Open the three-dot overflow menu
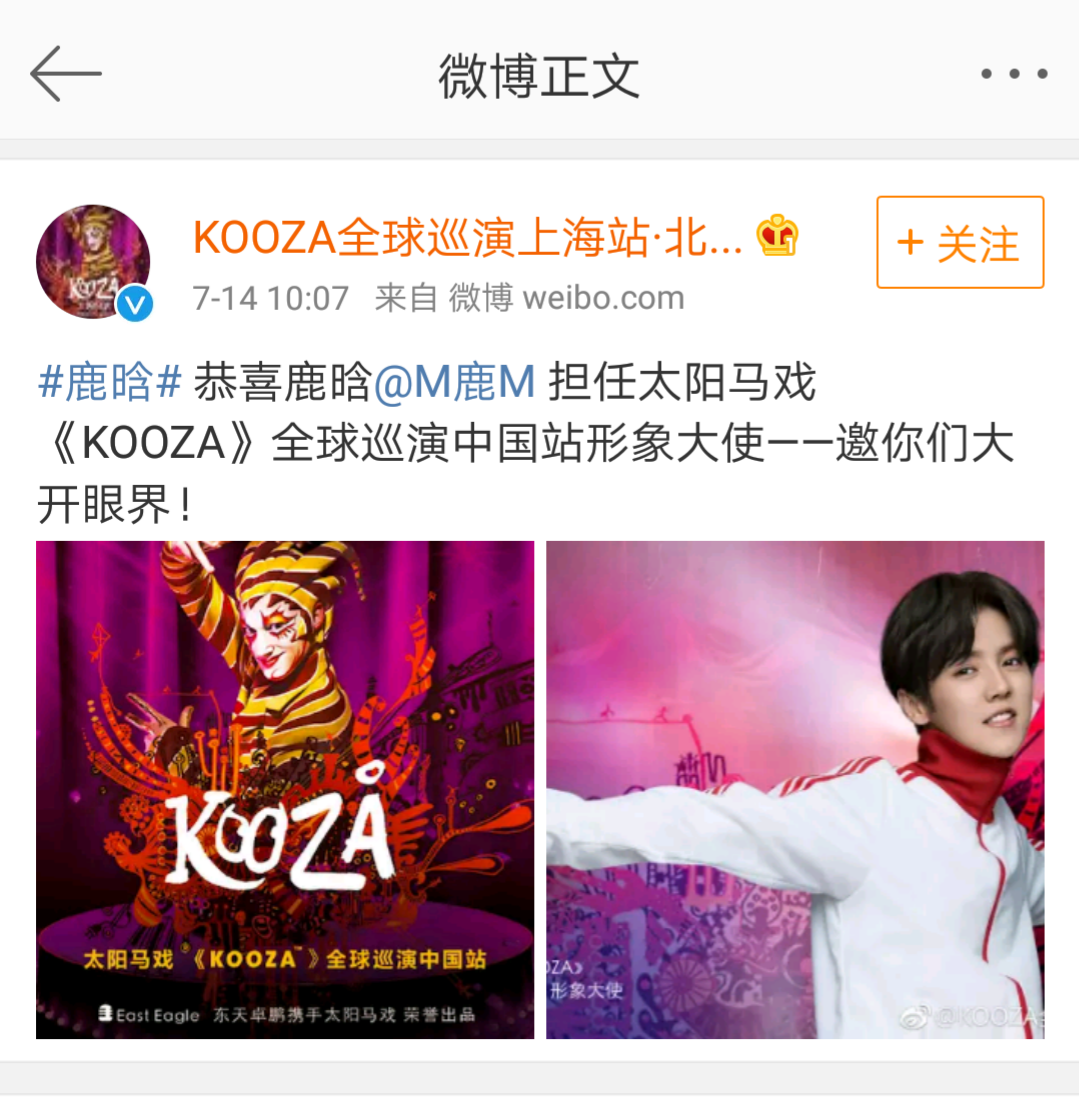The image size is (1079, 1119). pyautogui.click(x=1013, y=74)
